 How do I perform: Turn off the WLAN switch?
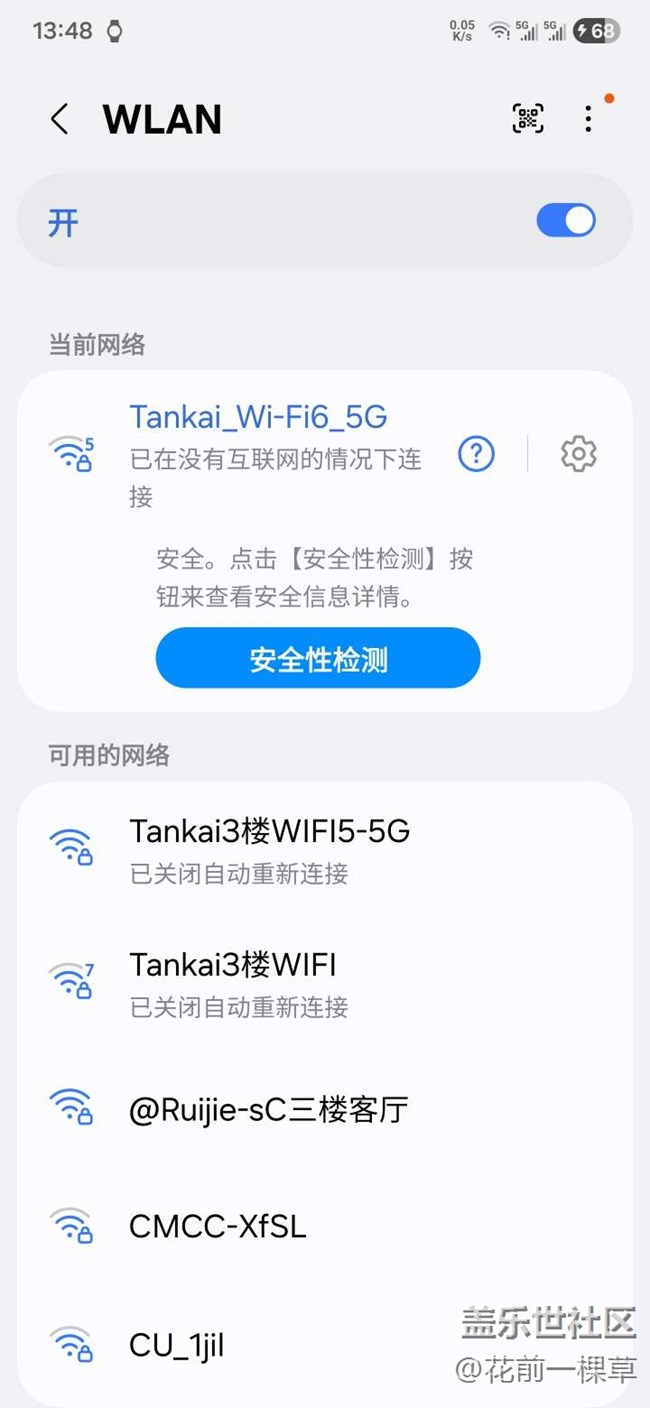pyautogui.click(x=565, y=221)
